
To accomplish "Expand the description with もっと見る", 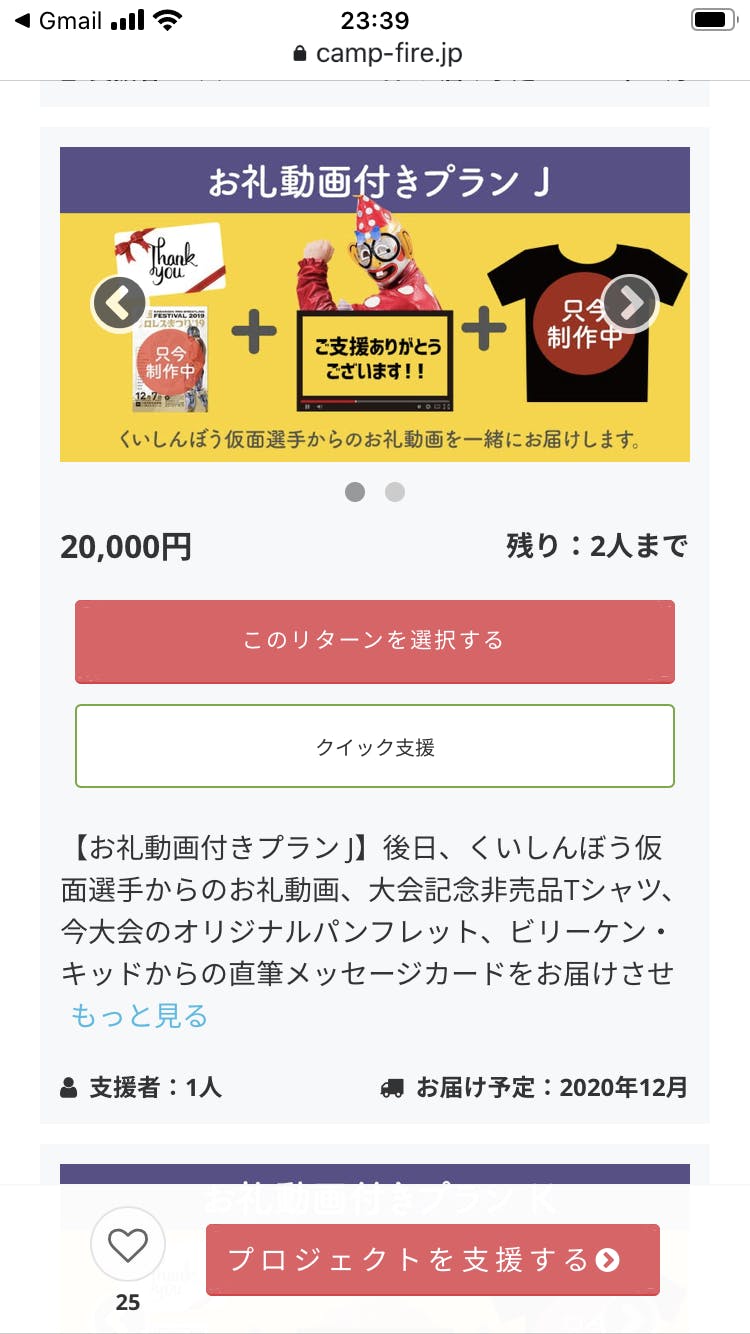I will (x=138, y=1015).
